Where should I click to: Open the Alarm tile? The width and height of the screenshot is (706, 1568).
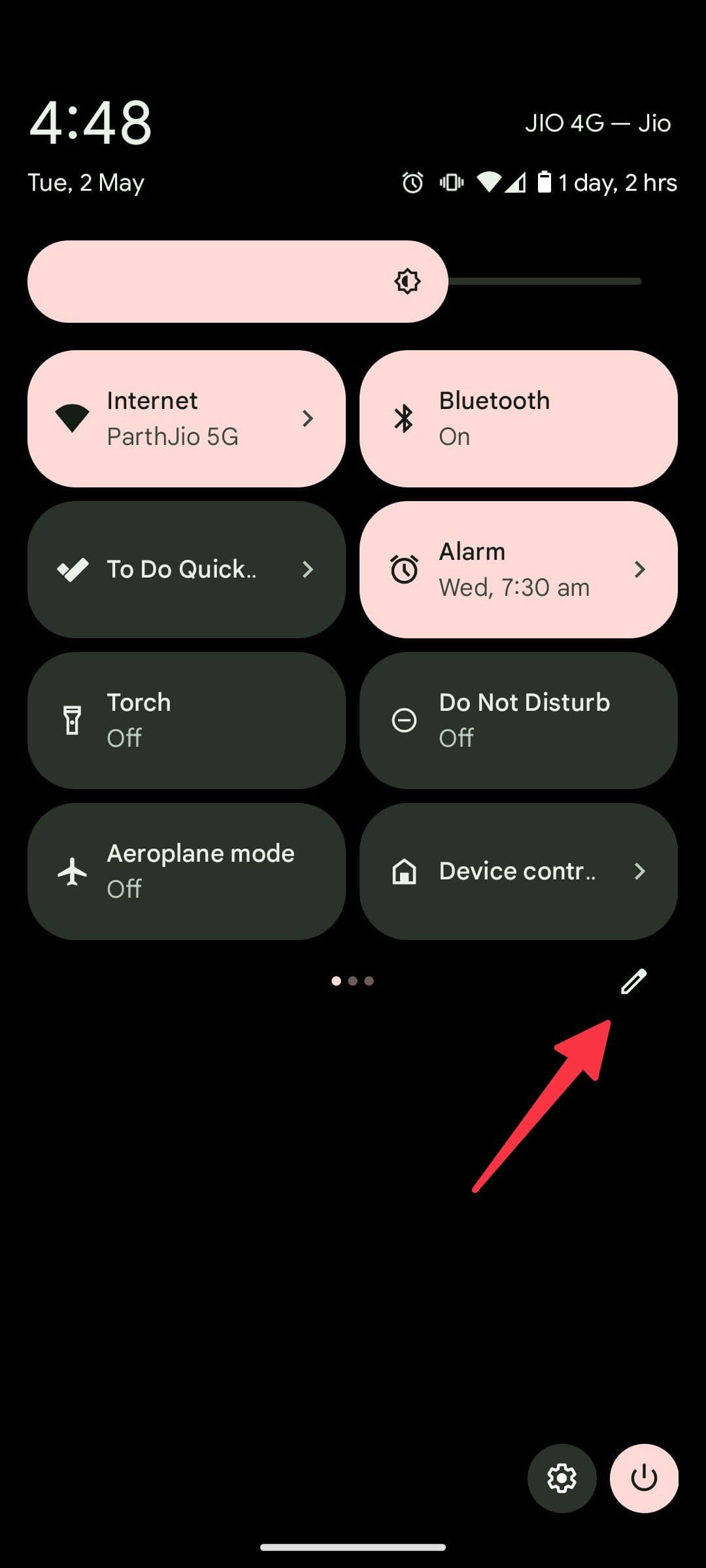518,570
